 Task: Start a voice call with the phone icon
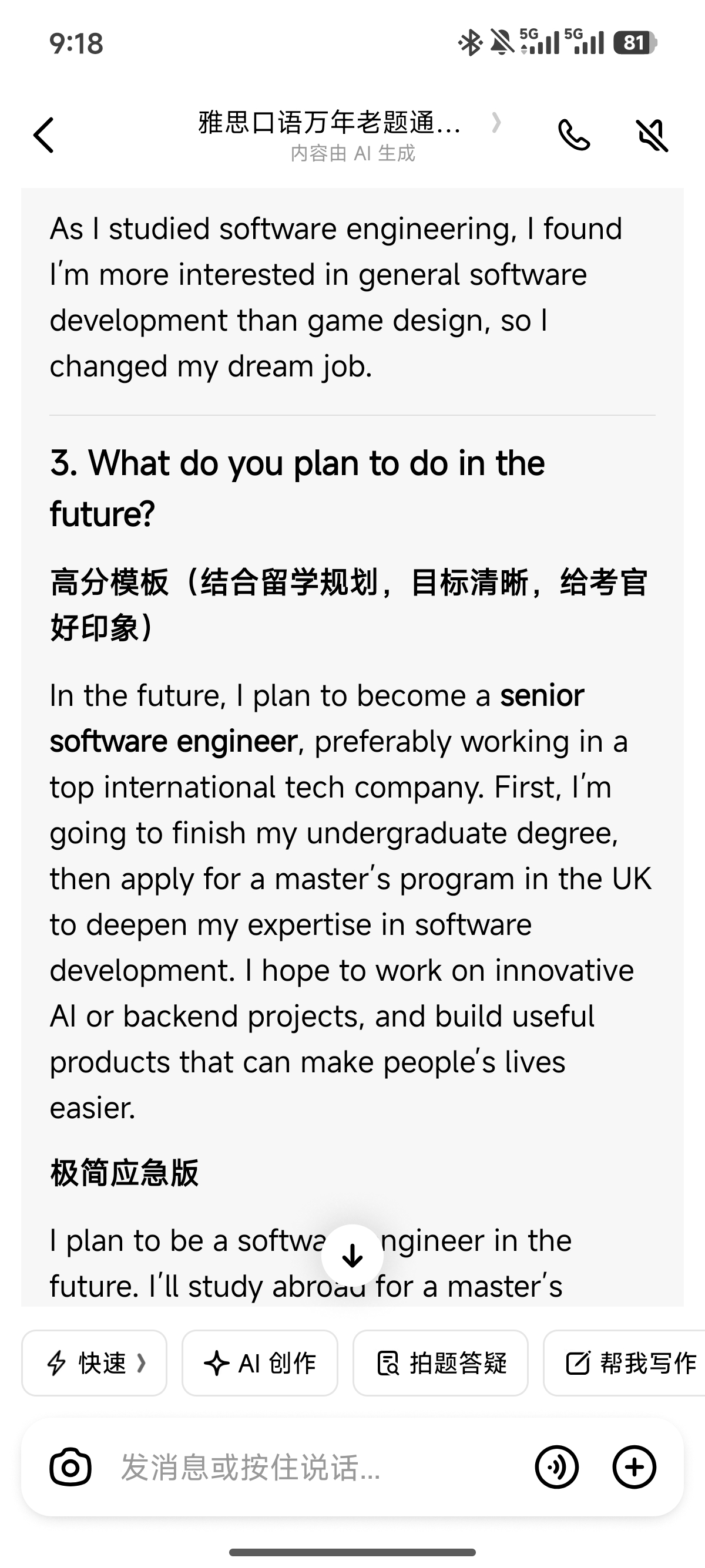point(573,134)
